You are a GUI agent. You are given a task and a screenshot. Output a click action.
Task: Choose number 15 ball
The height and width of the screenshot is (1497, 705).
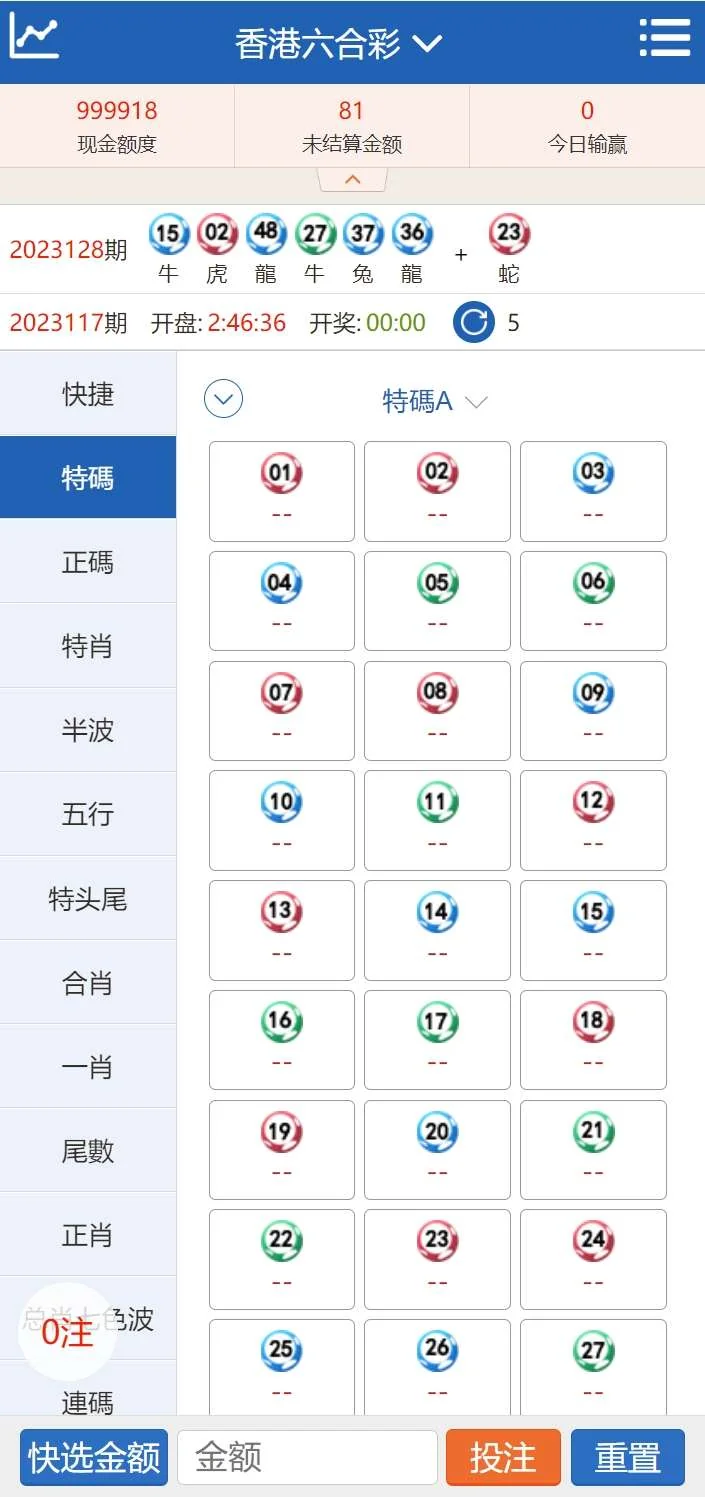coord(593,929)
